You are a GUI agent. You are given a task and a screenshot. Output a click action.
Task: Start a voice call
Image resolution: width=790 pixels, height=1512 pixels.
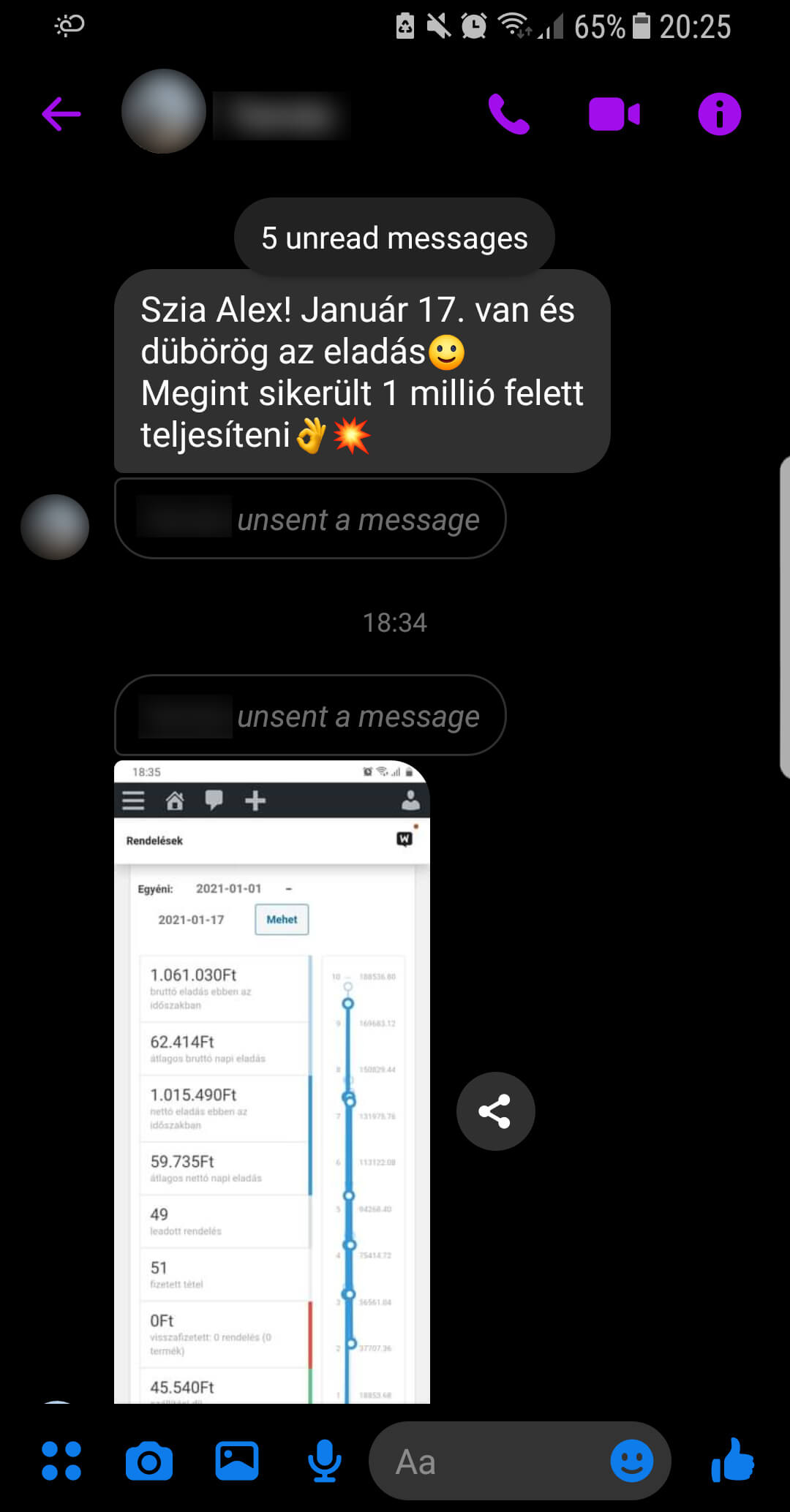coord(508,114)
